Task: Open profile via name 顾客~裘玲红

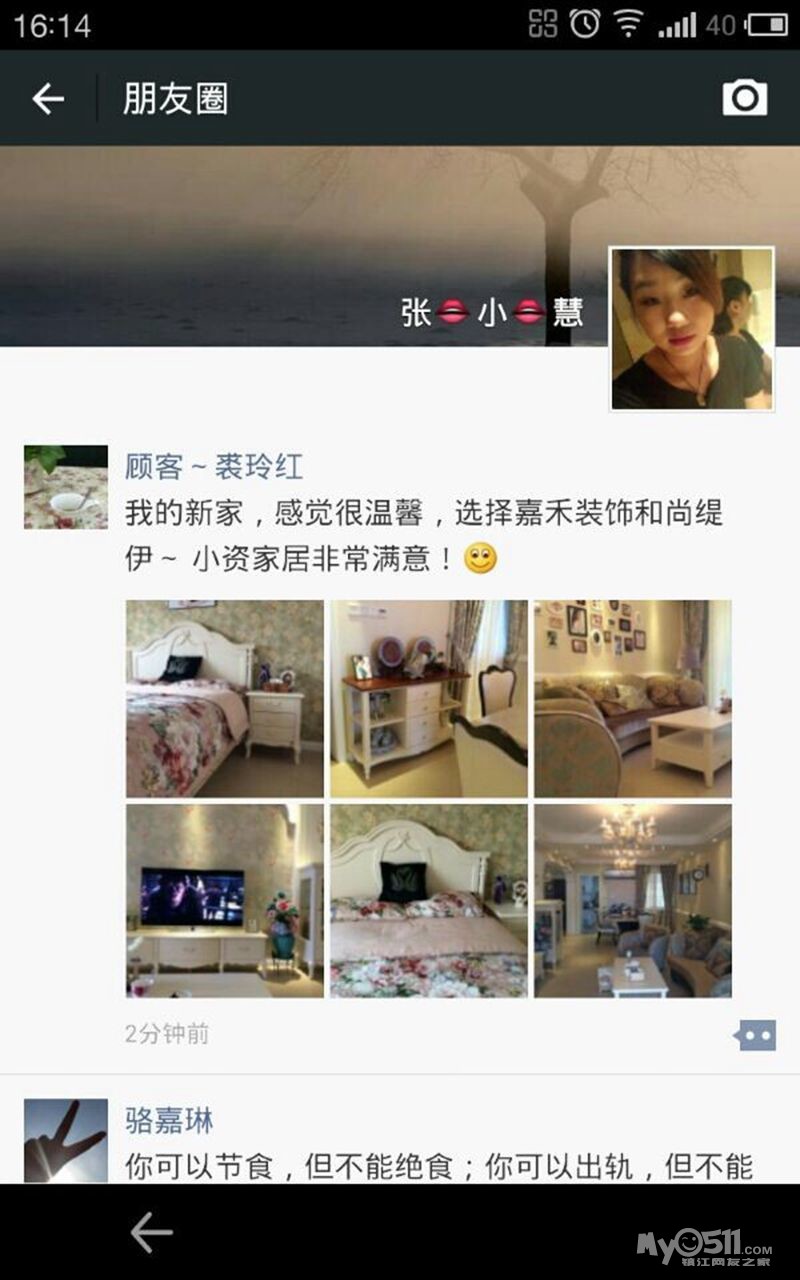Action: point(213,466)
